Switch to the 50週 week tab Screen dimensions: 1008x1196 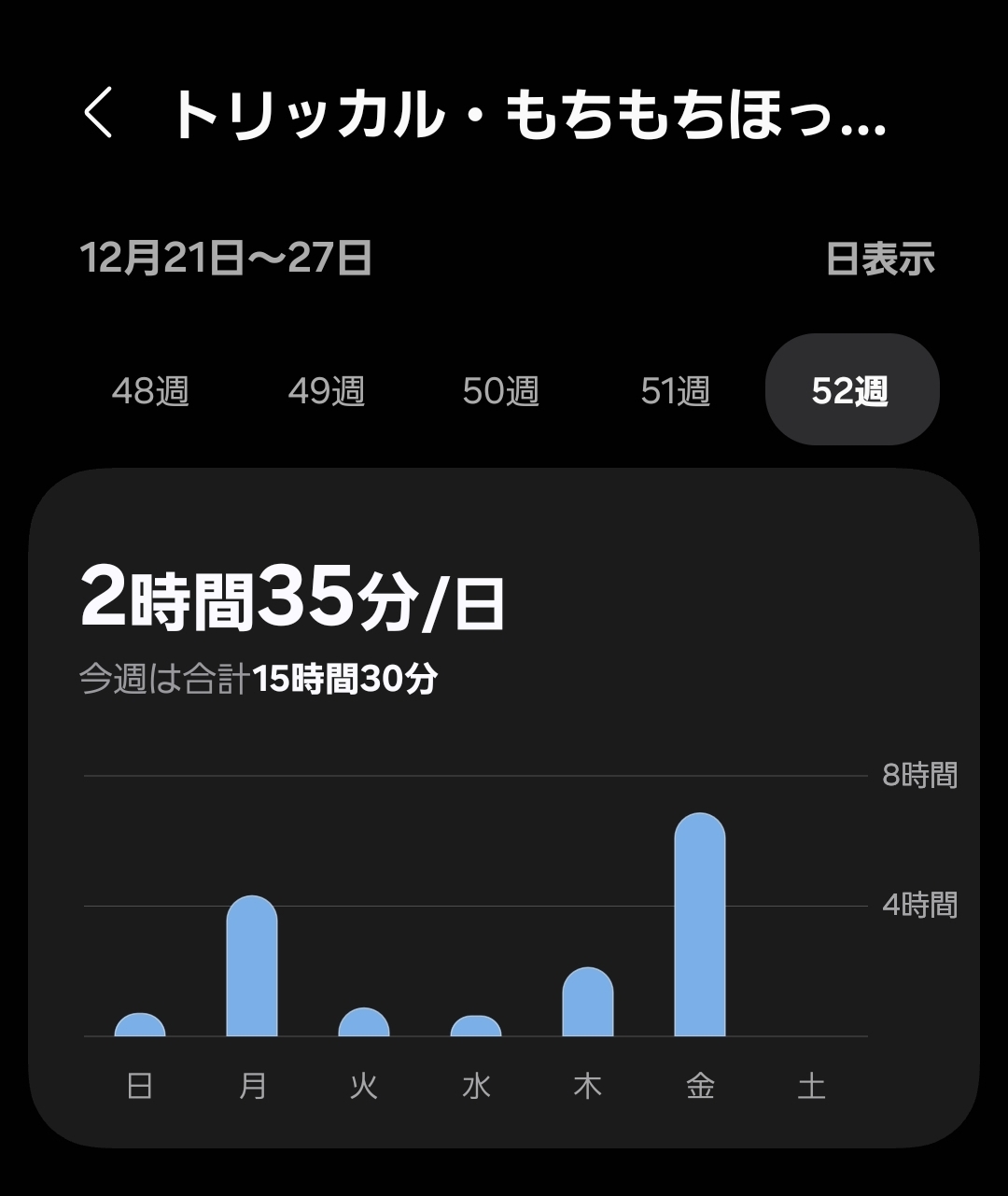pyautogui.click(x=501, y=390)
